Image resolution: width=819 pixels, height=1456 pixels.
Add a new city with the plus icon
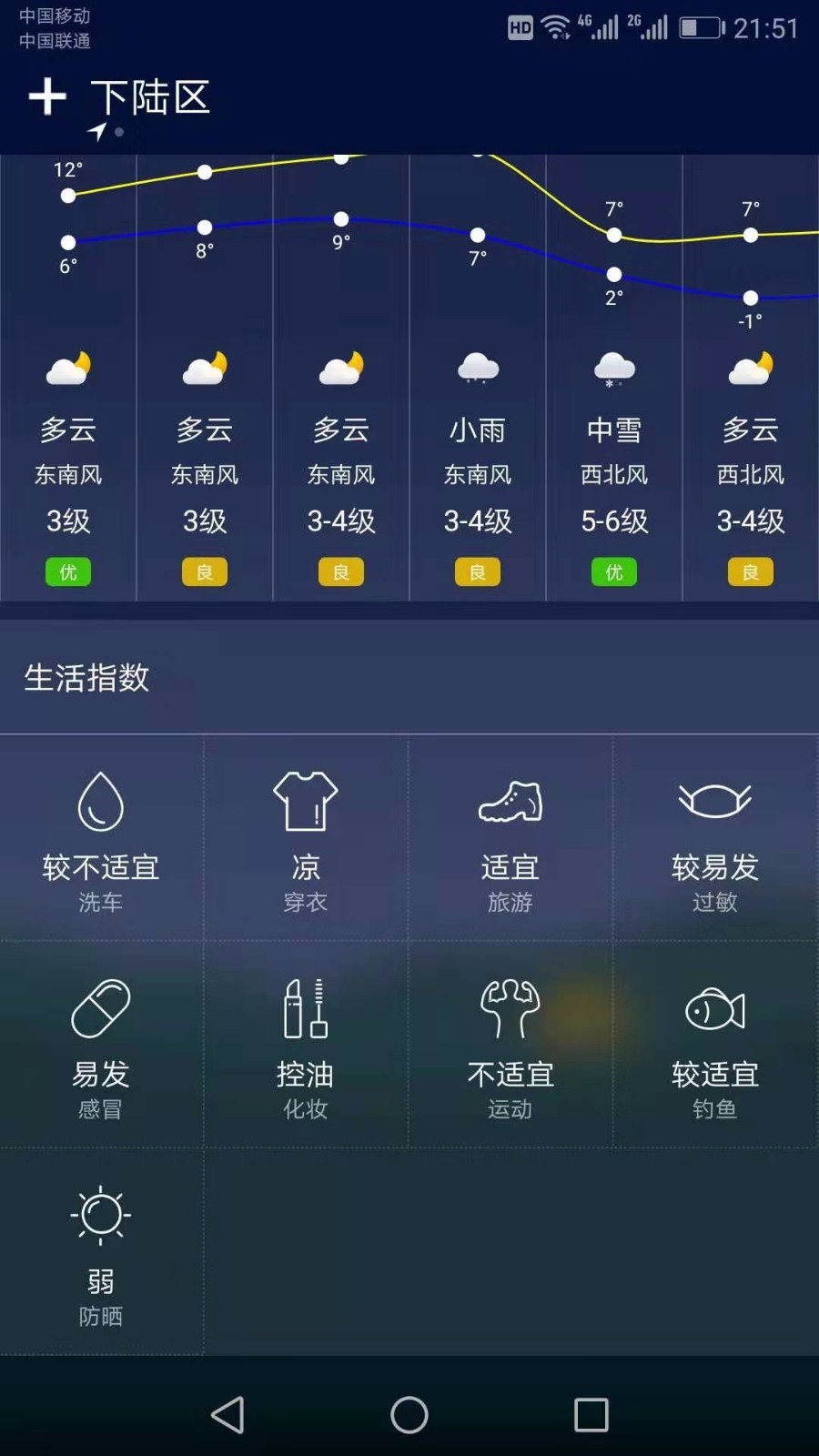point(47,96)
